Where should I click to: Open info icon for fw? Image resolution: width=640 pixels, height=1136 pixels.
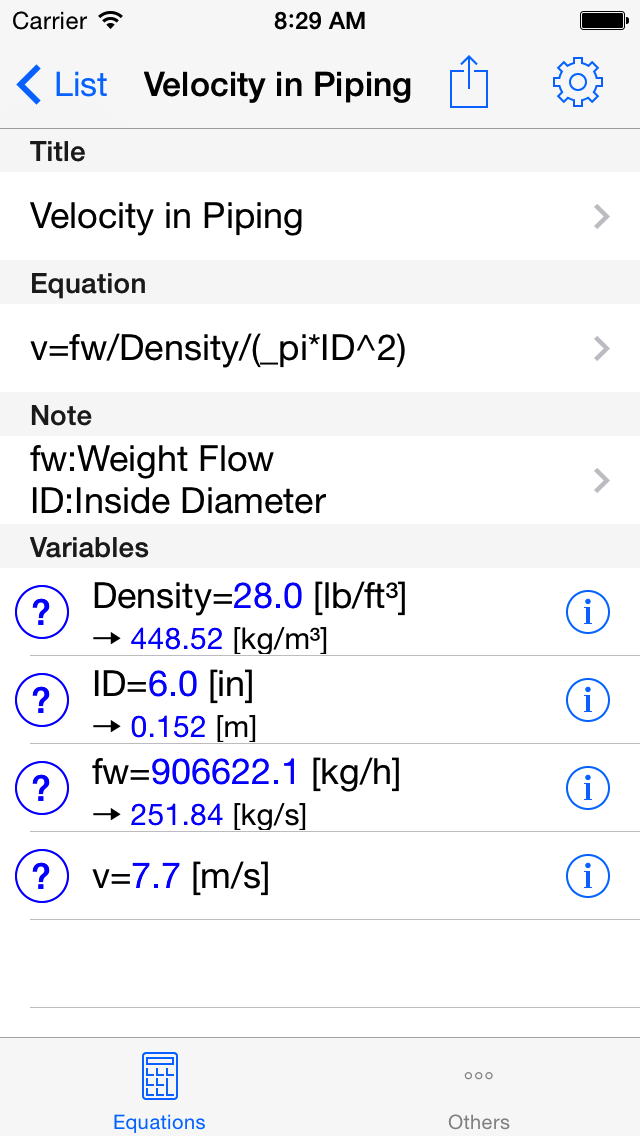click(x=587, y=788)
